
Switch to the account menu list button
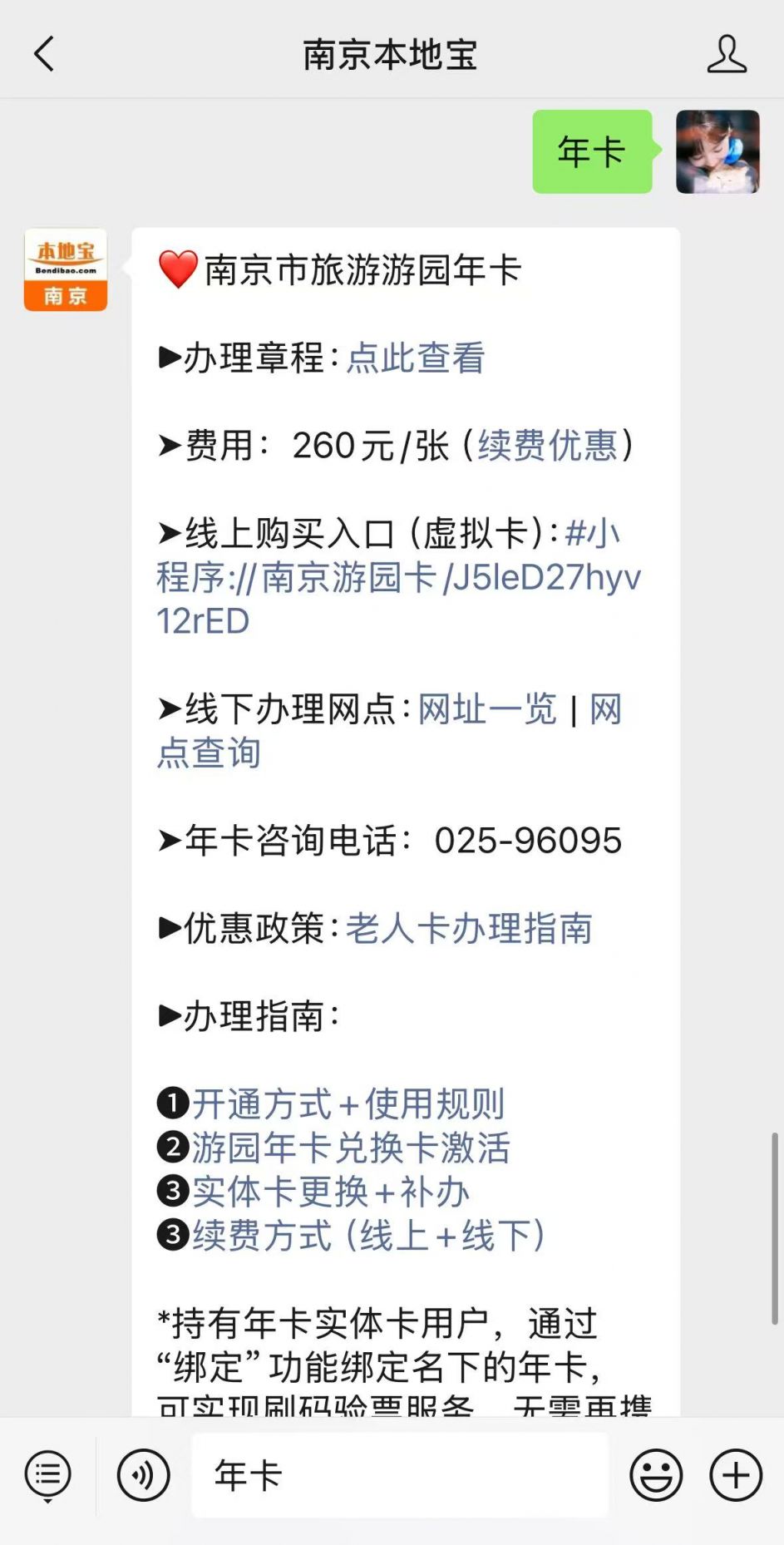click(48, 1475)
